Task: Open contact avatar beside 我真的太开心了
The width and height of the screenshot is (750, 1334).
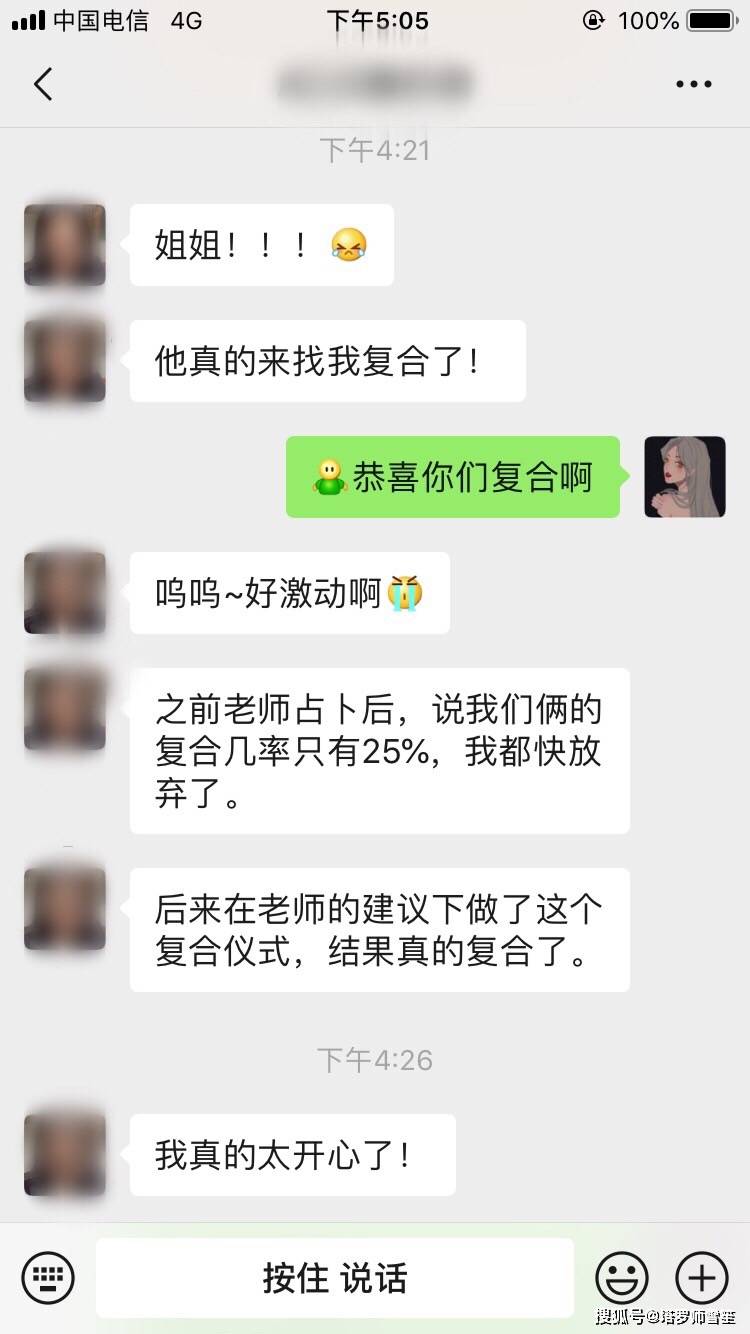Action: [x=65, y=1154]
